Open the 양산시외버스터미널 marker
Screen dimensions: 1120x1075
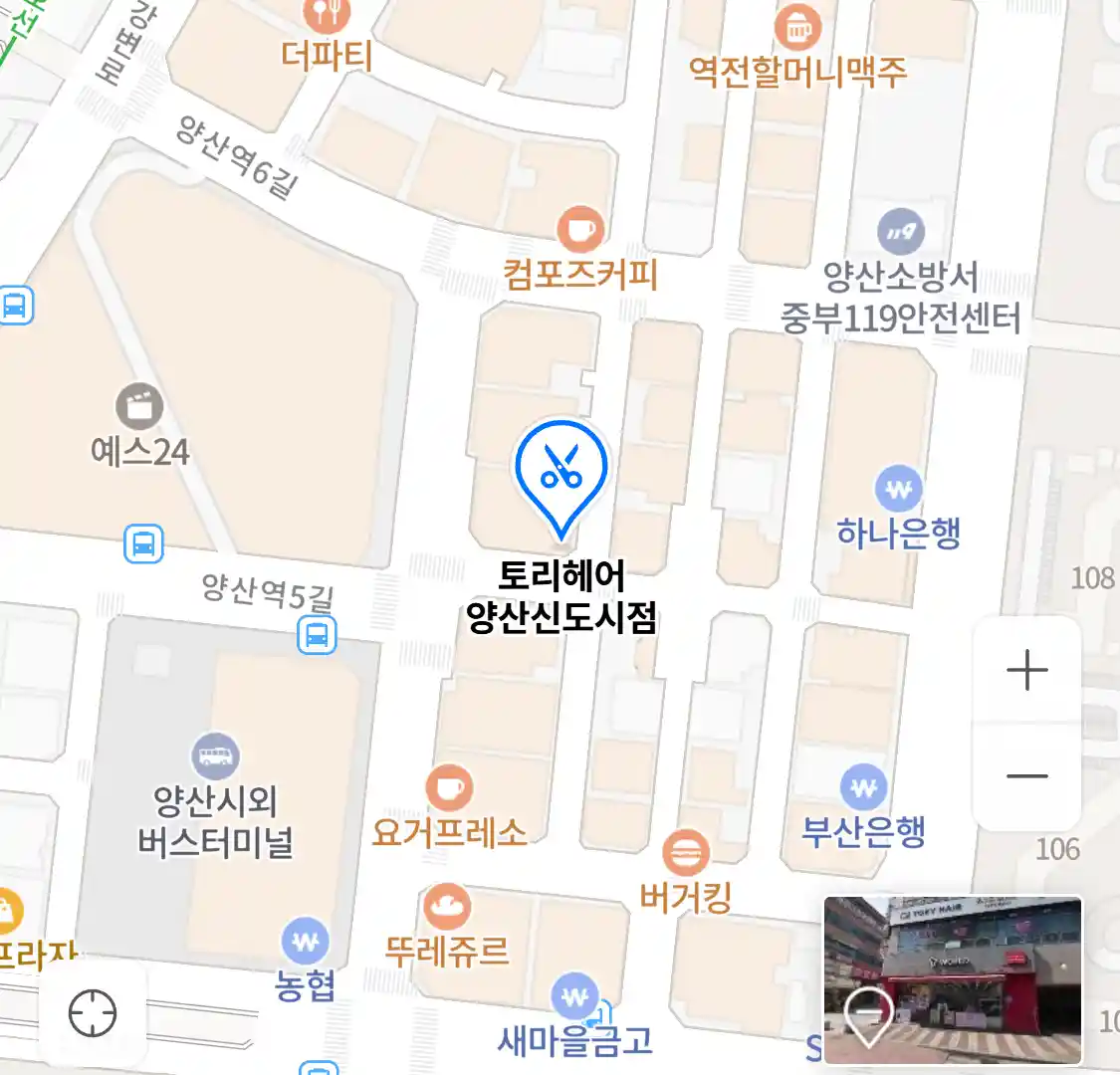215,758
